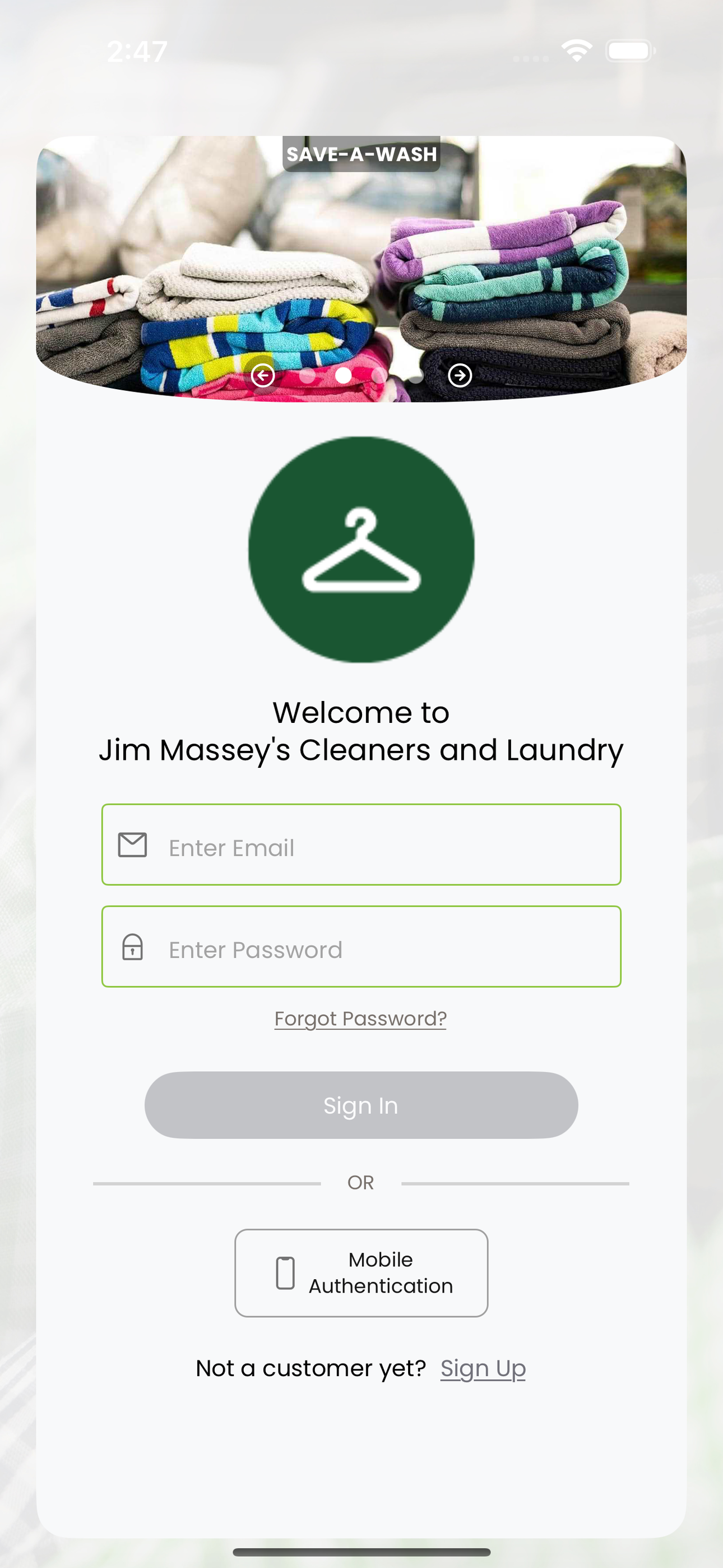Choose Mobile Authentication instead of email login

click(x=361, y=1274)
